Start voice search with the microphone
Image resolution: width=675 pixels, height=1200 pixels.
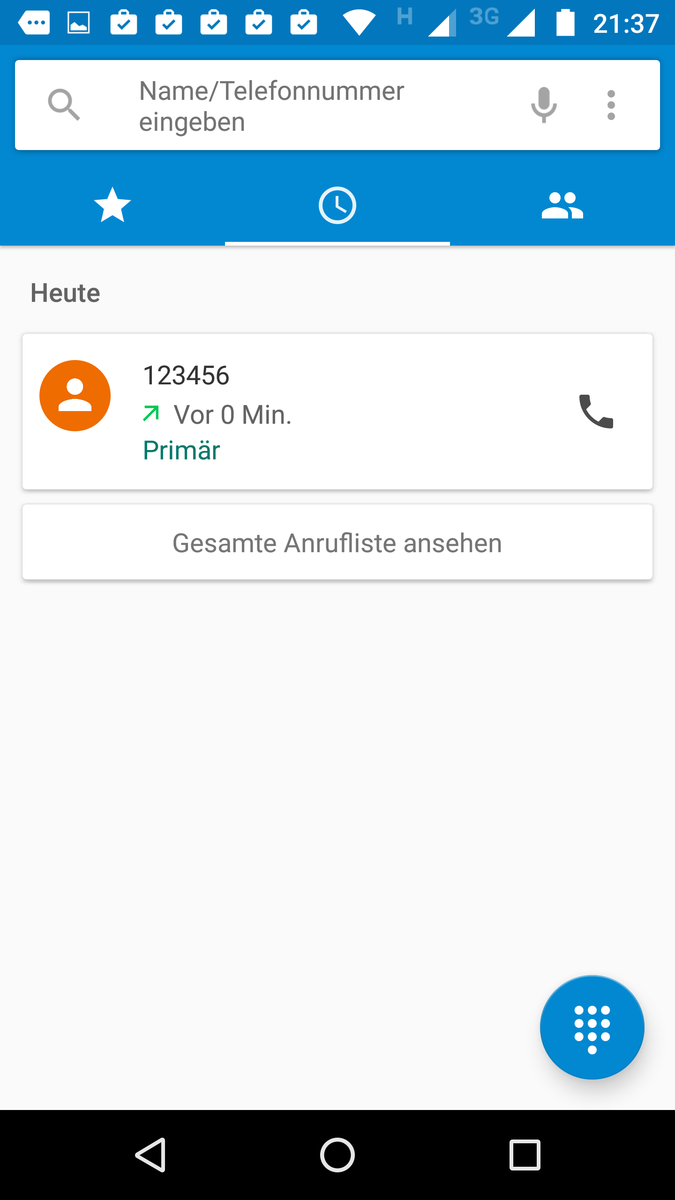[x=543, y=105]
